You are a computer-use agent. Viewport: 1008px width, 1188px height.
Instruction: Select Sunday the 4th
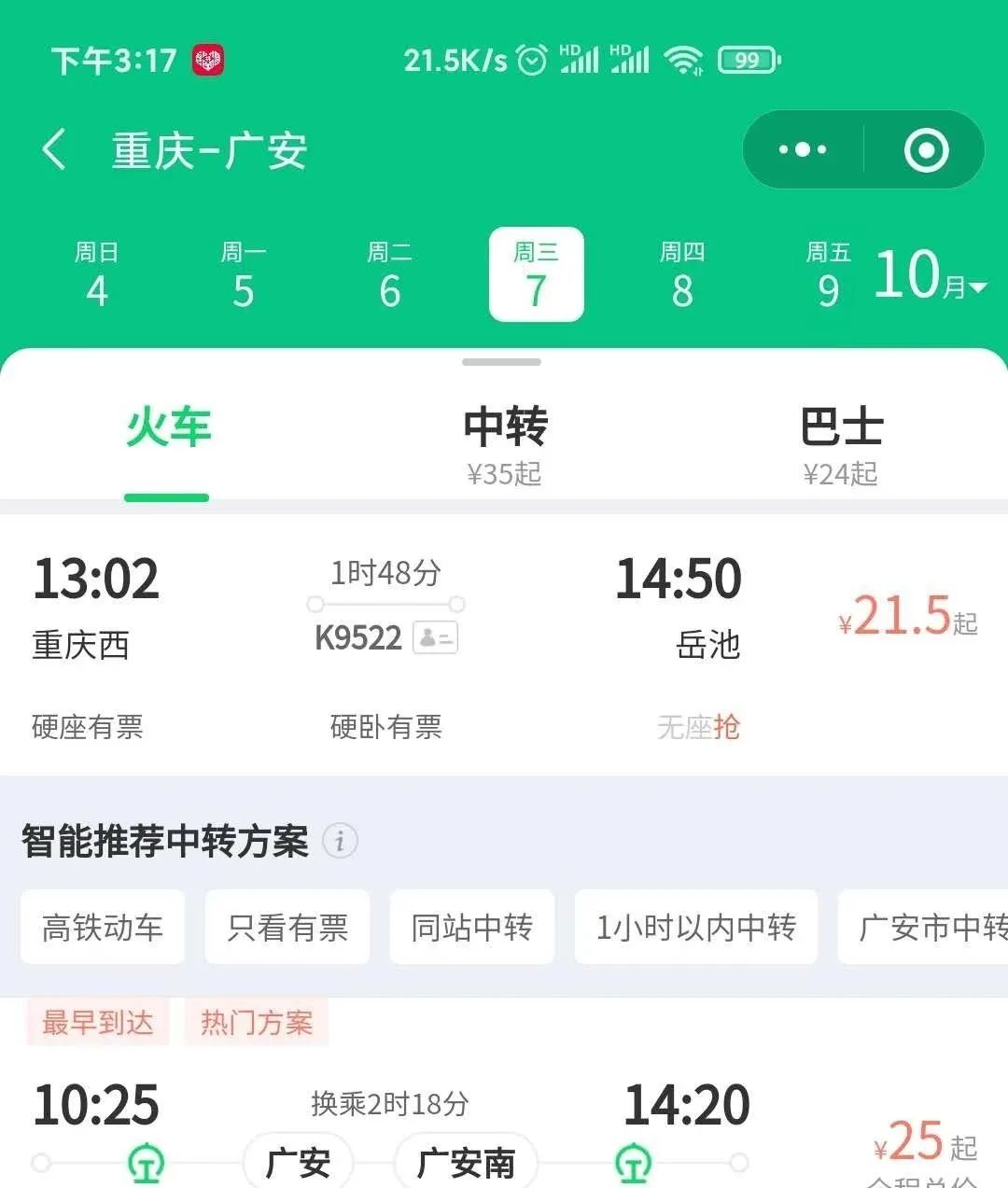97,275
